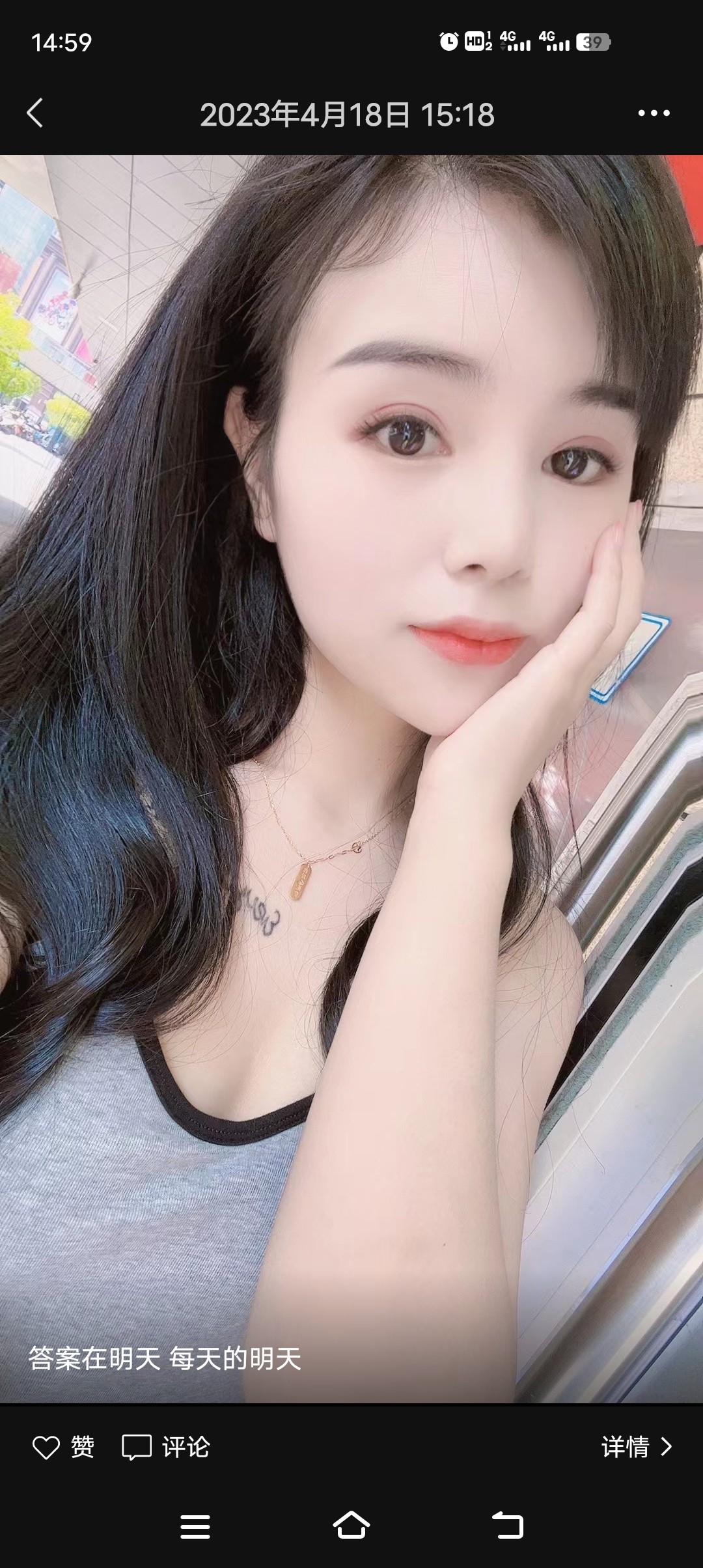
Task: Tap the system home button
Action: pyautogui.click(x=351, y=1526)
